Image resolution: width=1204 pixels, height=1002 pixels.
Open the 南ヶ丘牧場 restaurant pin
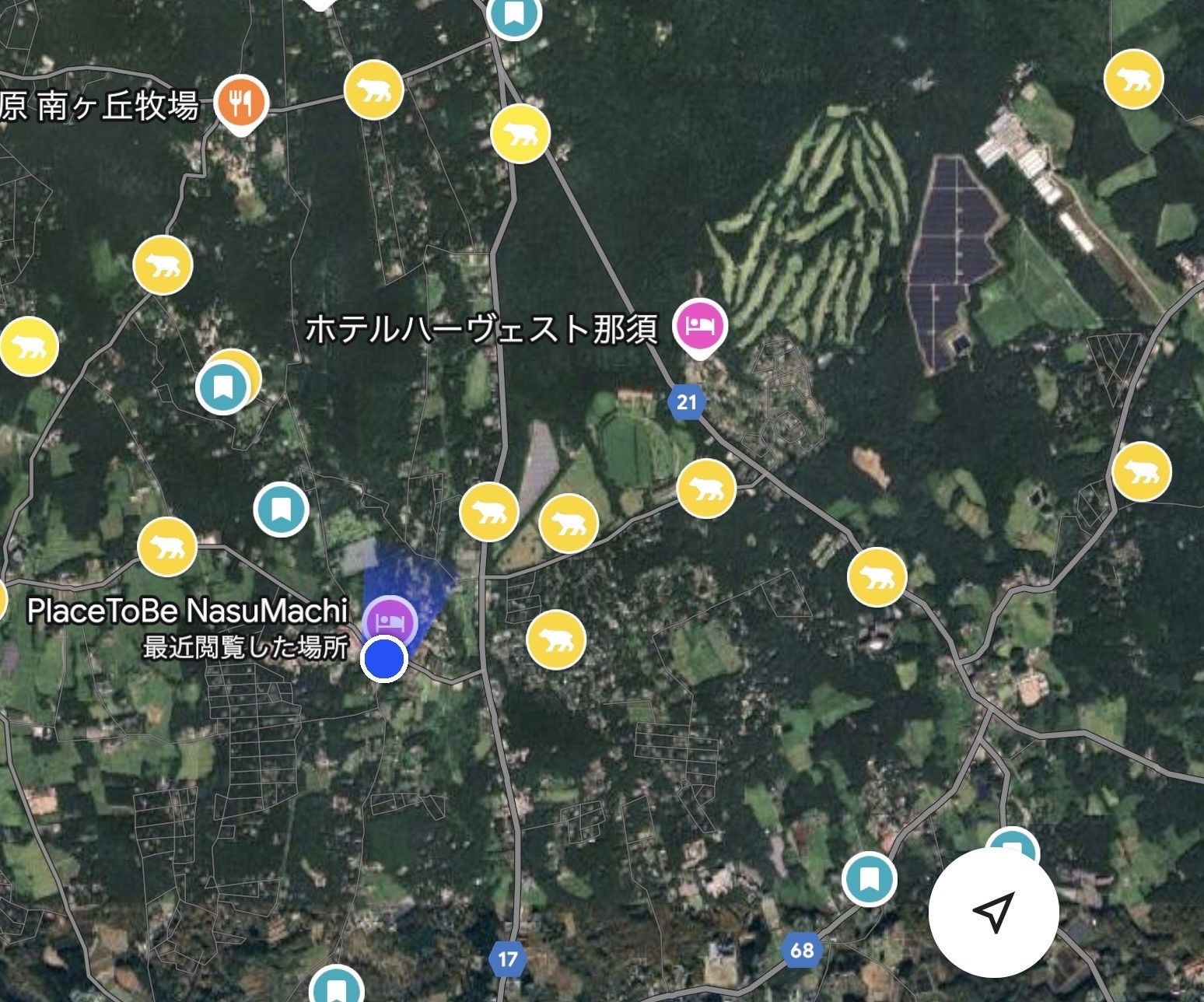tap(242, 102)
